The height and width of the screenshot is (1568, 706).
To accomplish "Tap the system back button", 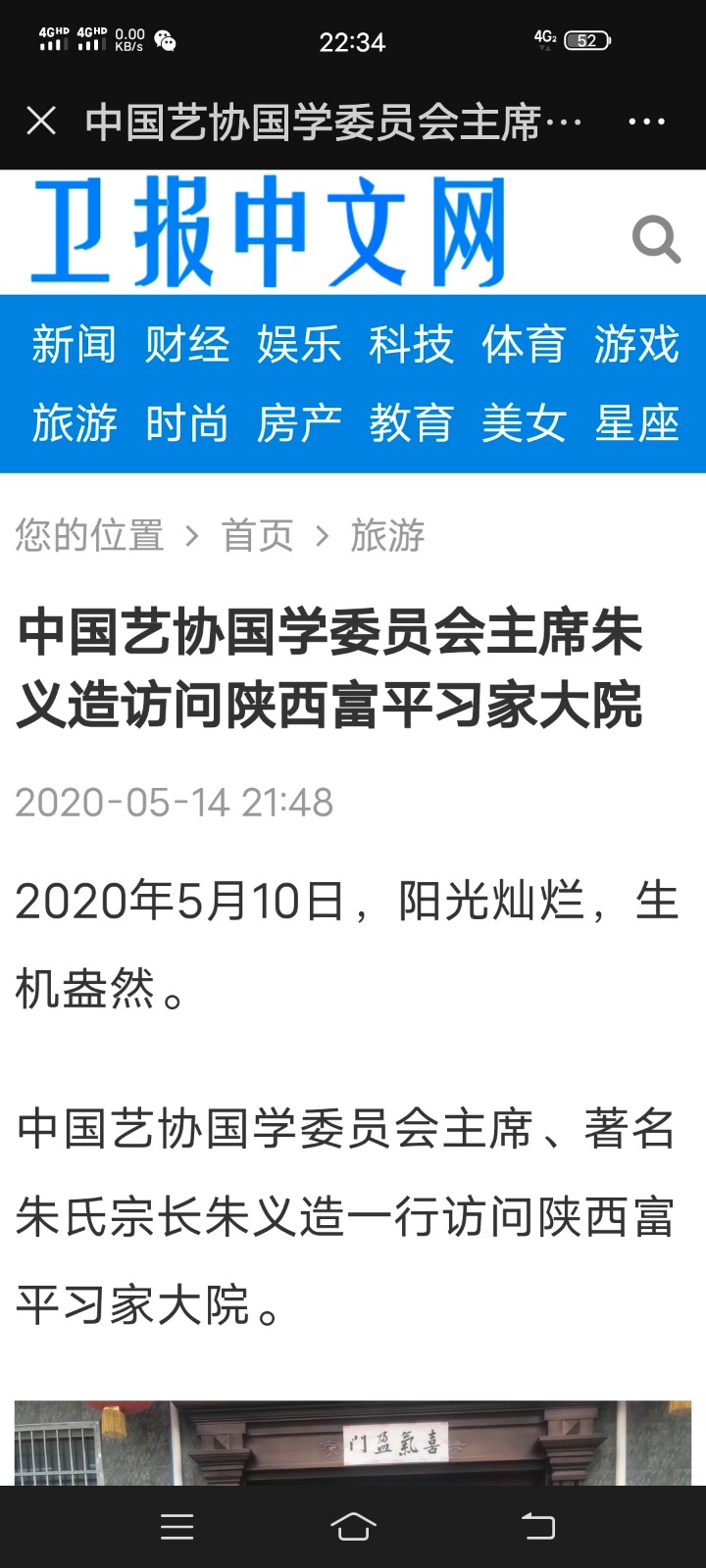I will coord(537,1526).
